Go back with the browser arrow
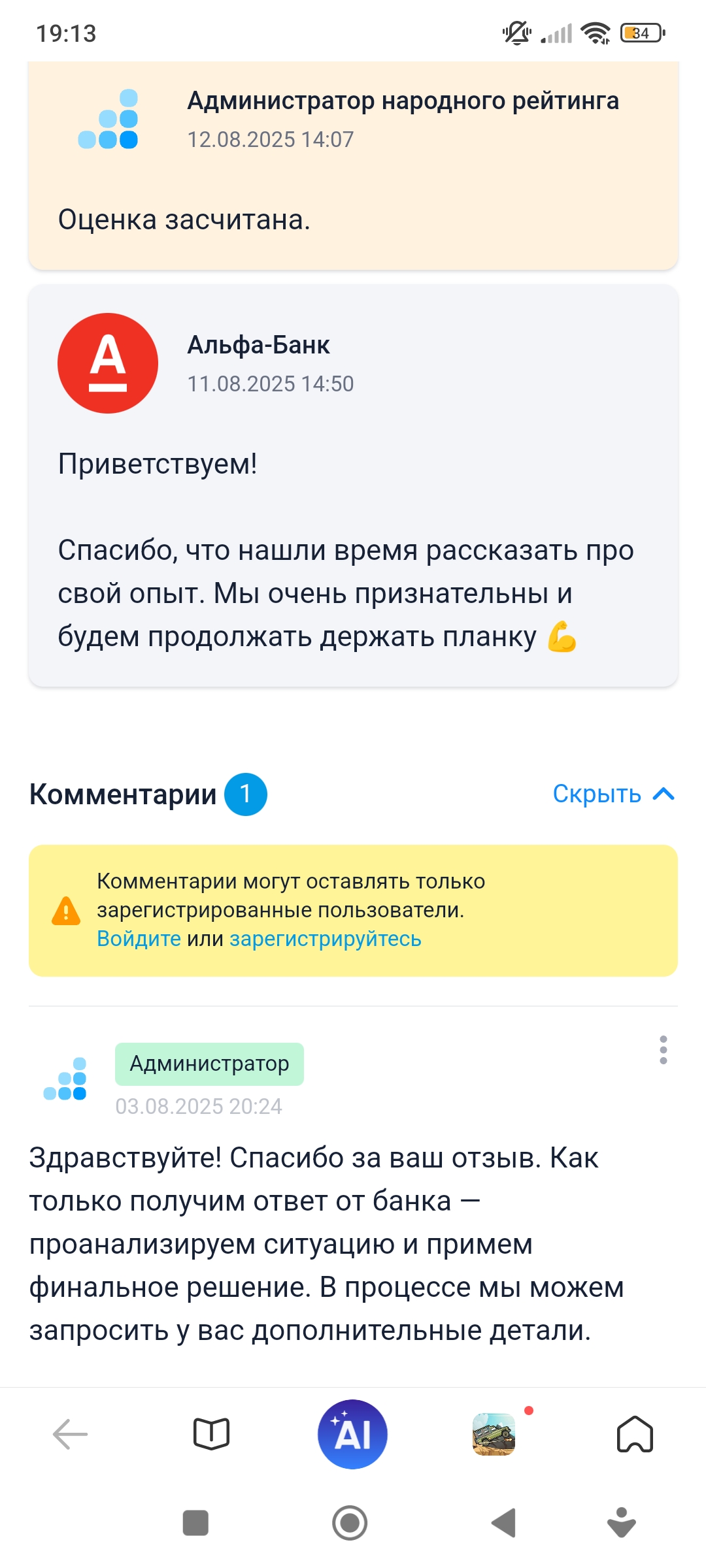 70,1435
